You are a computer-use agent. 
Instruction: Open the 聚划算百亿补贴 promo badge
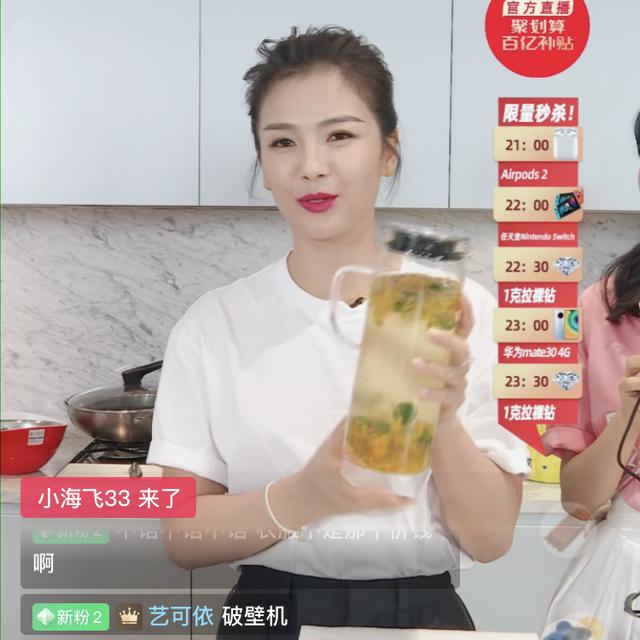pos(537,36)
